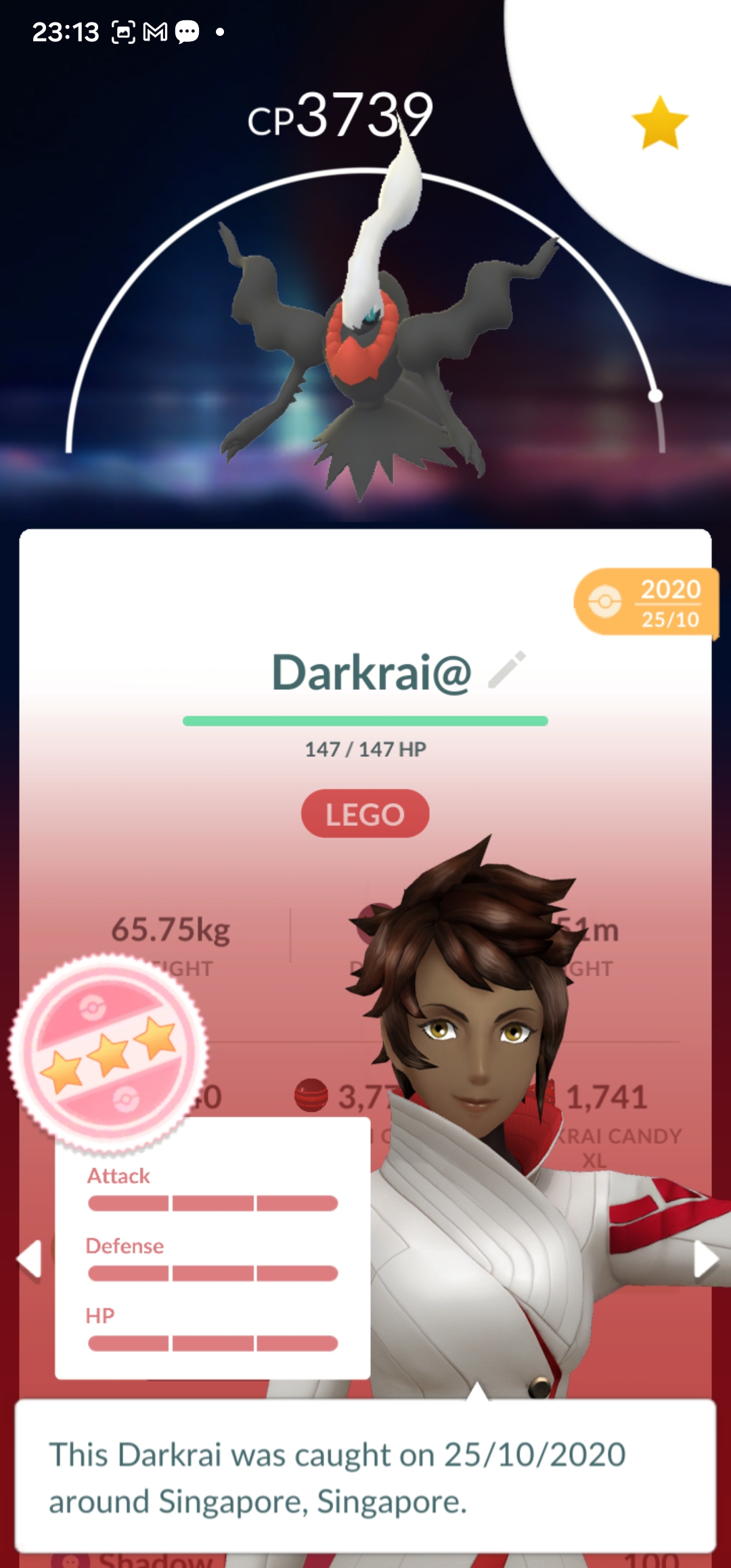731x1568 pixels.
Task: Dismiss the appraisal caught-on message box
Action: (365, 1476)
